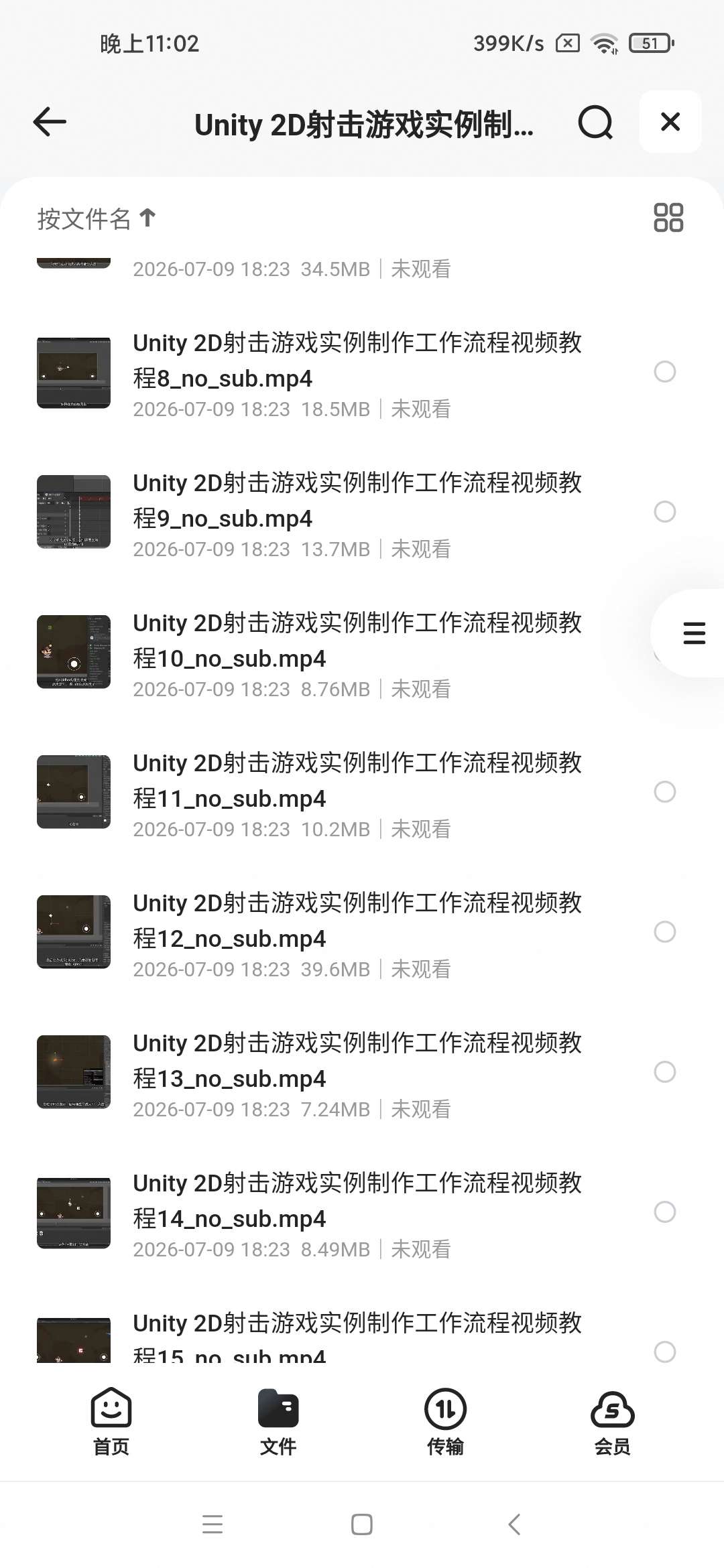The image size is (724, 1568).
Task: Open video 教程8_no_sub.mp4
Action: [357, 373]
